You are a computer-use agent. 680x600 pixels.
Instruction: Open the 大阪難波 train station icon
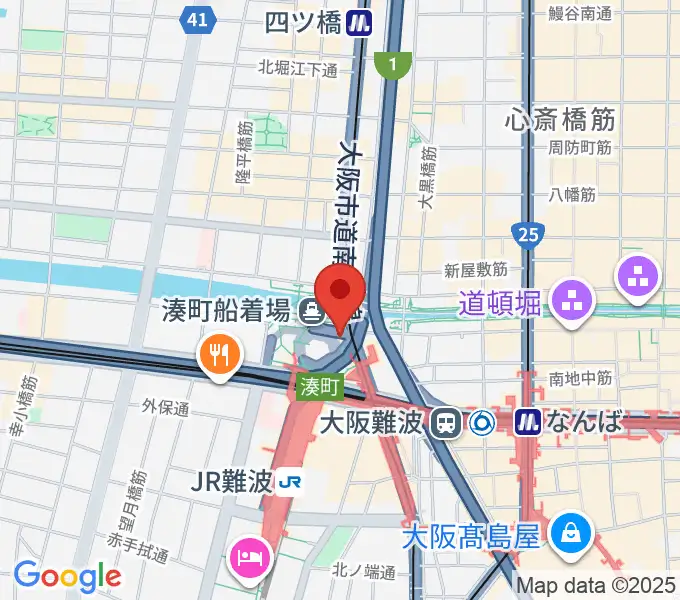445,423
